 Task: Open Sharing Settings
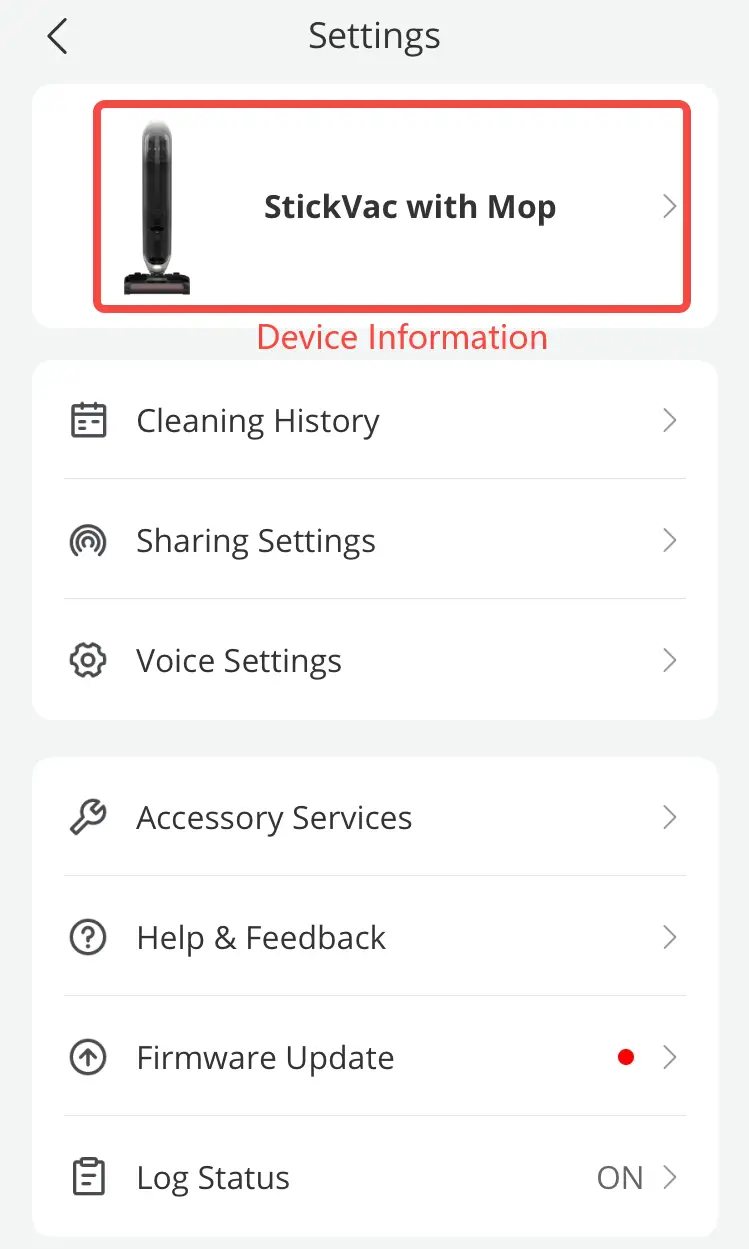click(x=375, y=541)
